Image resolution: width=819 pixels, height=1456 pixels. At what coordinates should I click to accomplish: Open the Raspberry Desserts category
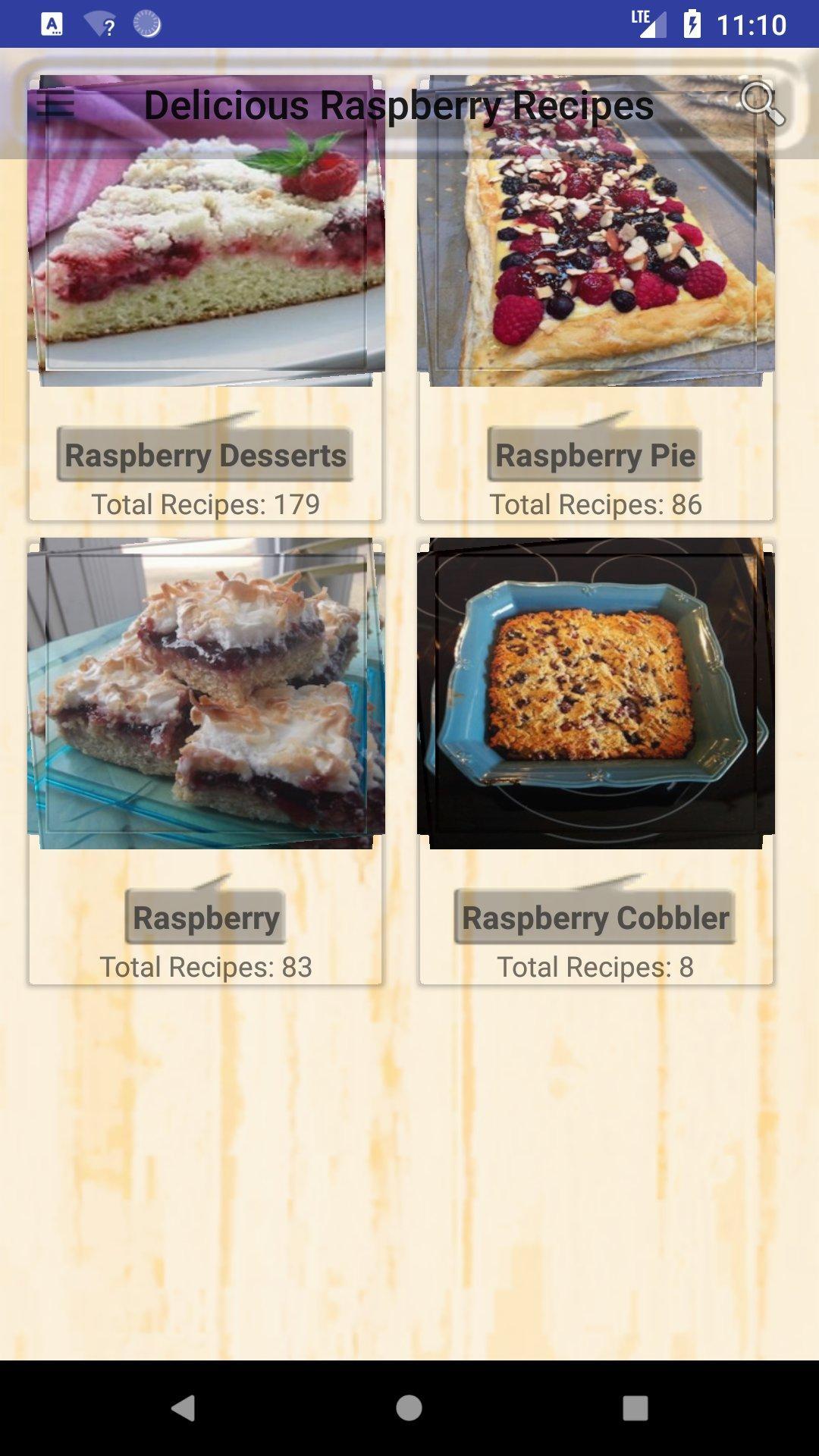pyautogui.click(x=206, y=455)
